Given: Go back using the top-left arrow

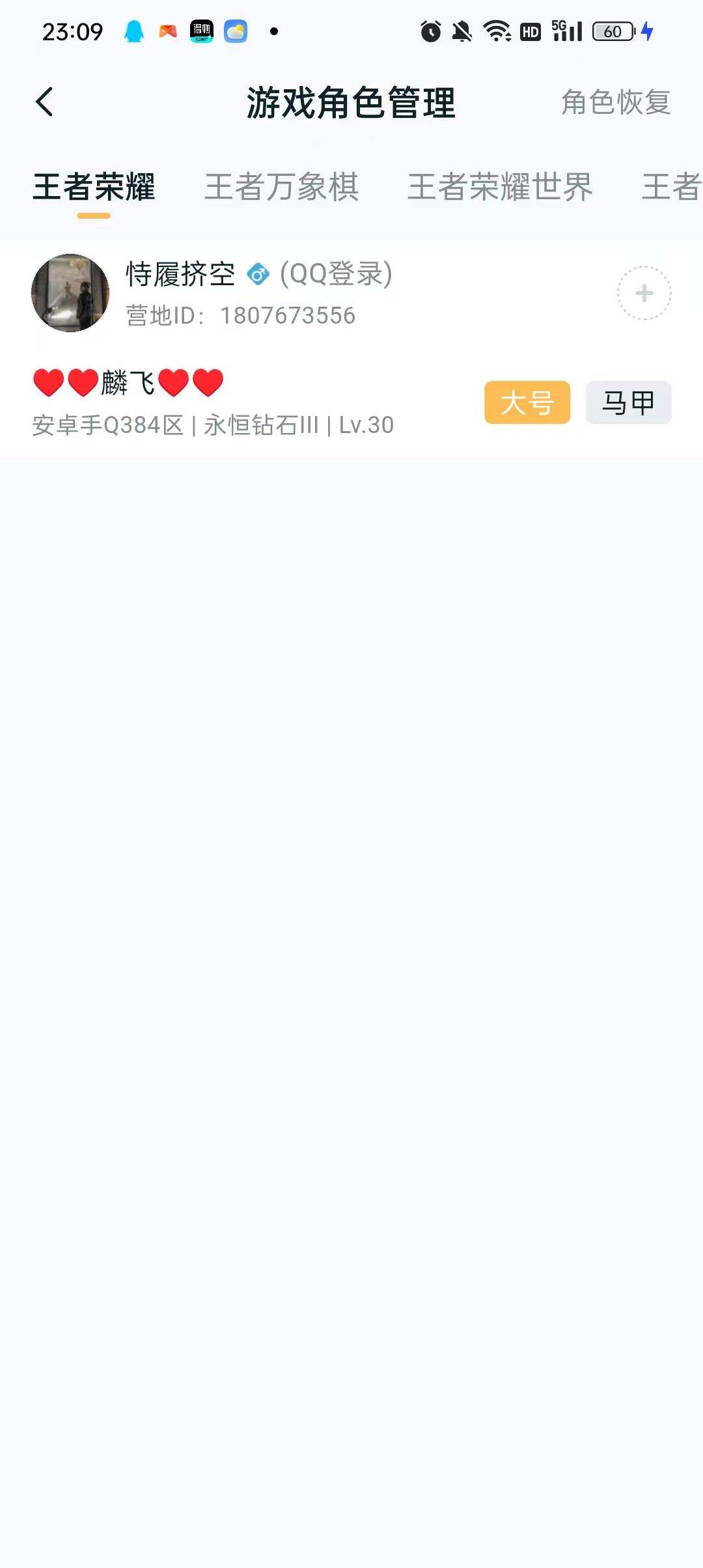Looking at the screenshot, I should pyautogui.click(x=44, y=102).
